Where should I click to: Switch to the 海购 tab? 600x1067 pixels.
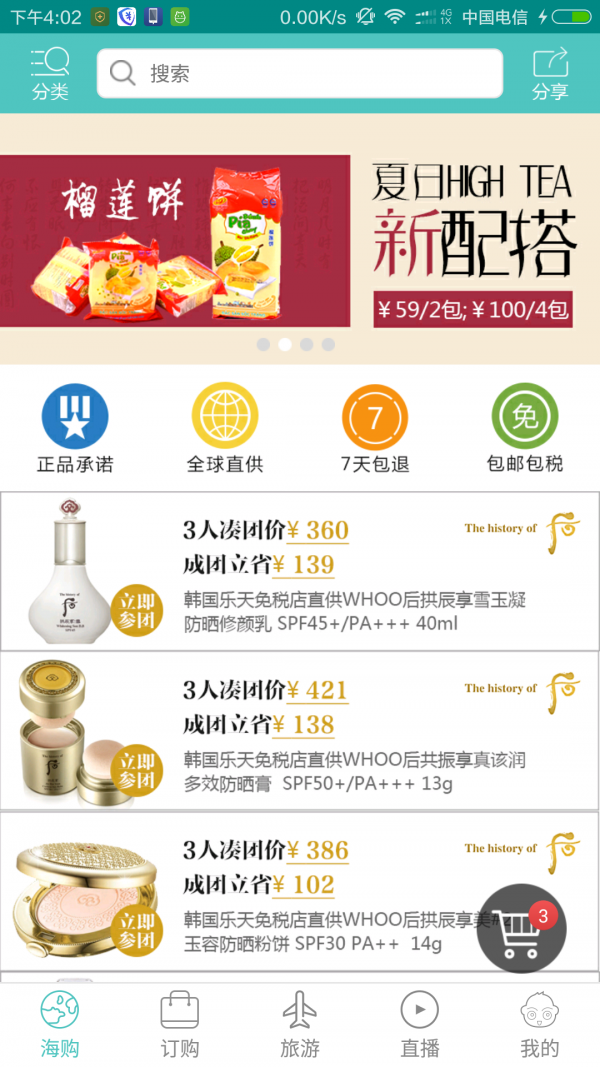pos(60,1024)
